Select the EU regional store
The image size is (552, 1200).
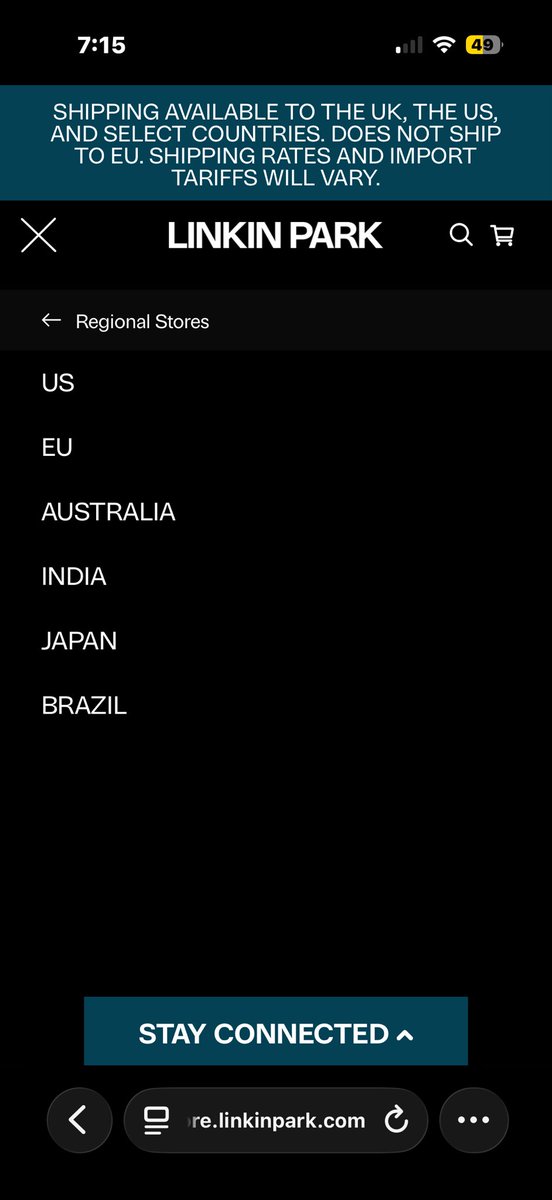[x=57, y=447]
